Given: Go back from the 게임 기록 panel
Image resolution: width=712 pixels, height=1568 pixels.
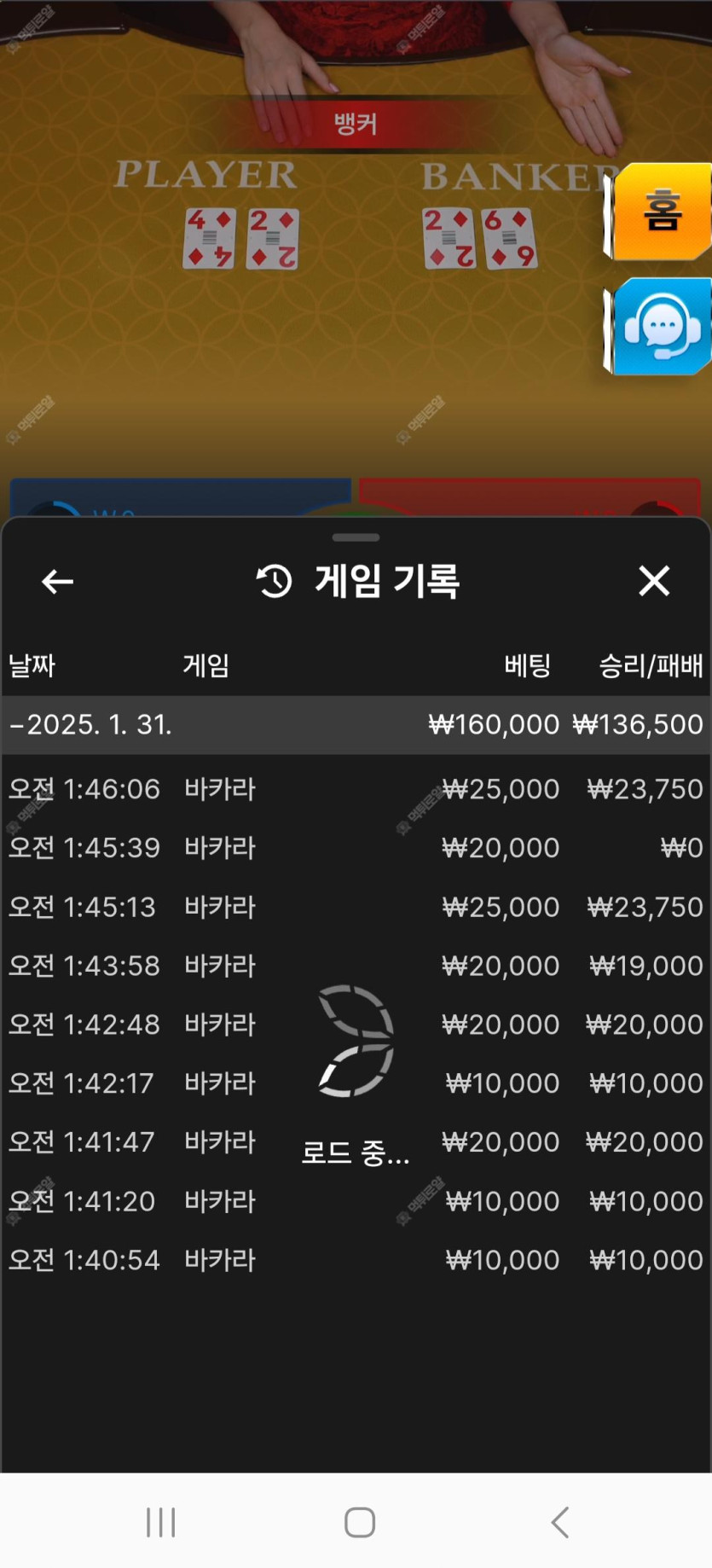Looking at the screenshot, I should 57,582.
